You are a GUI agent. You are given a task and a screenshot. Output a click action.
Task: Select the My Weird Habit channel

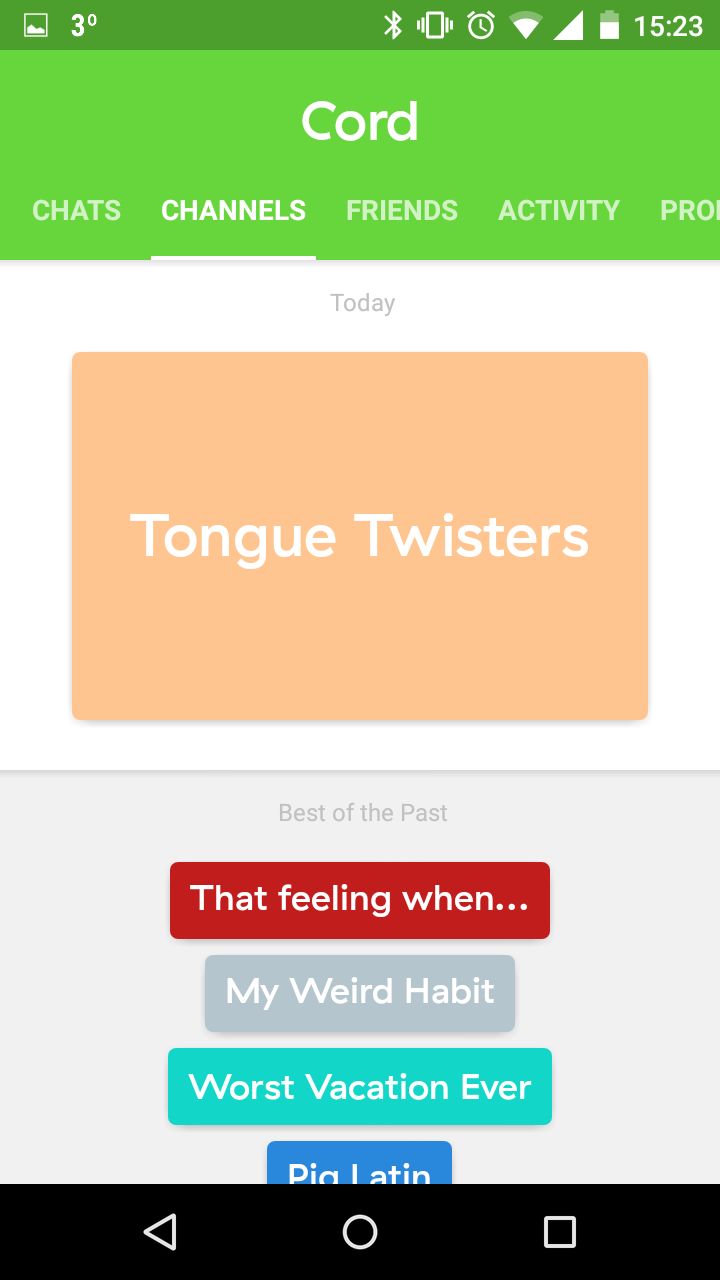tap(360, 993)
